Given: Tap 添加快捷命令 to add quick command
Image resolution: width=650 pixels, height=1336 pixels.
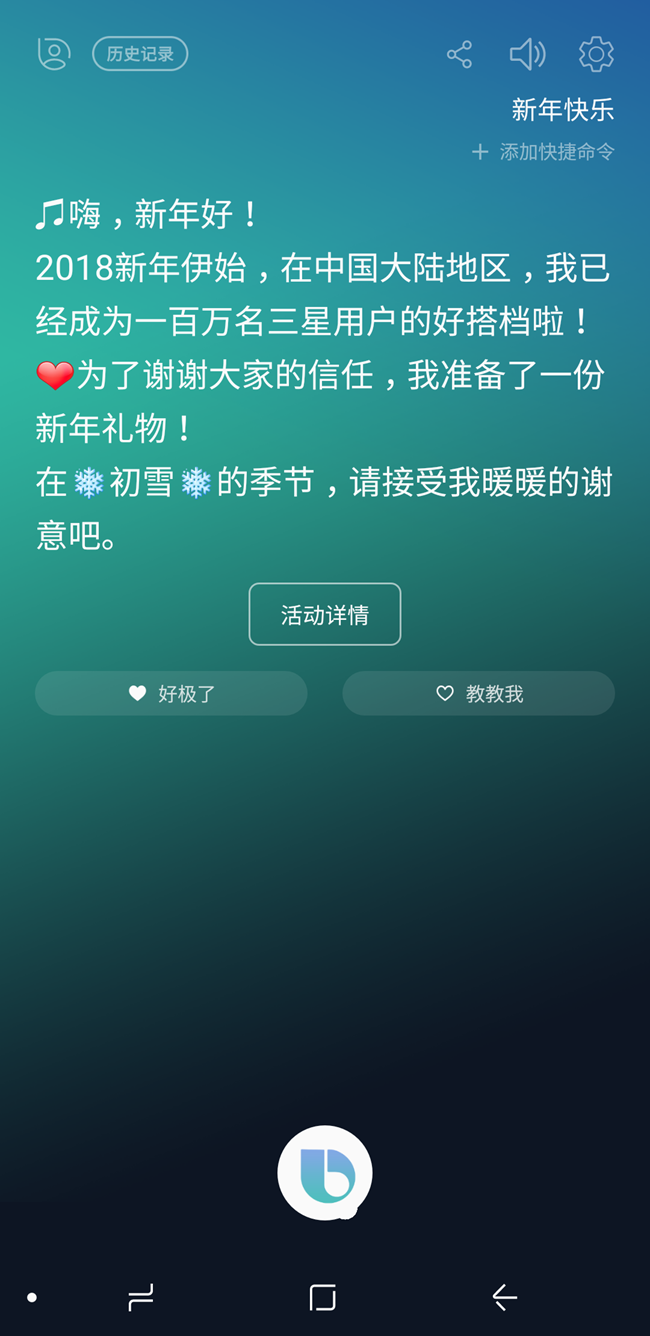Looking at the screenshot, I should (543, 152).
